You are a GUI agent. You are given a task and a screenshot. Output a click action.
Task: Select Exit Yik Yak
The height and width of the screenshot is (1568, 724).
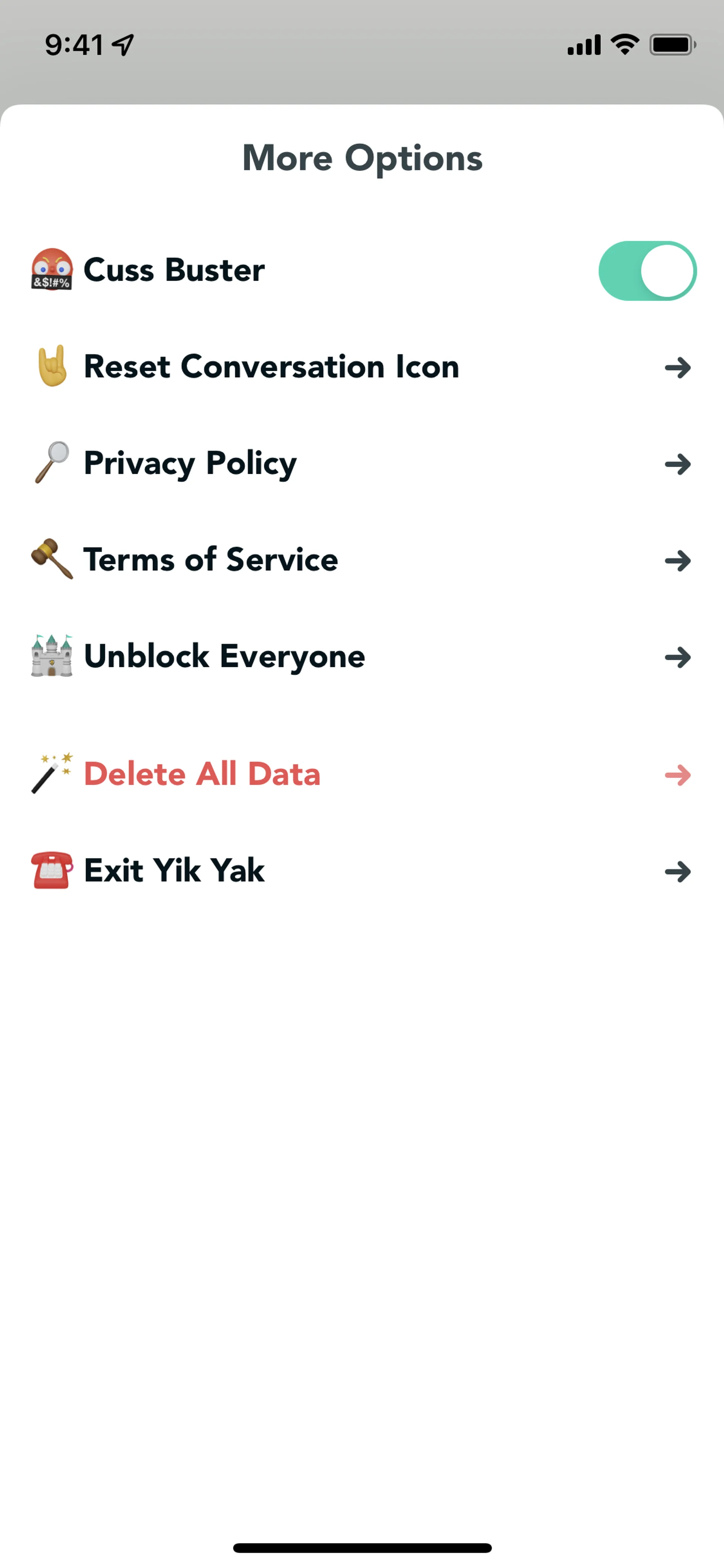click(173, 871)
